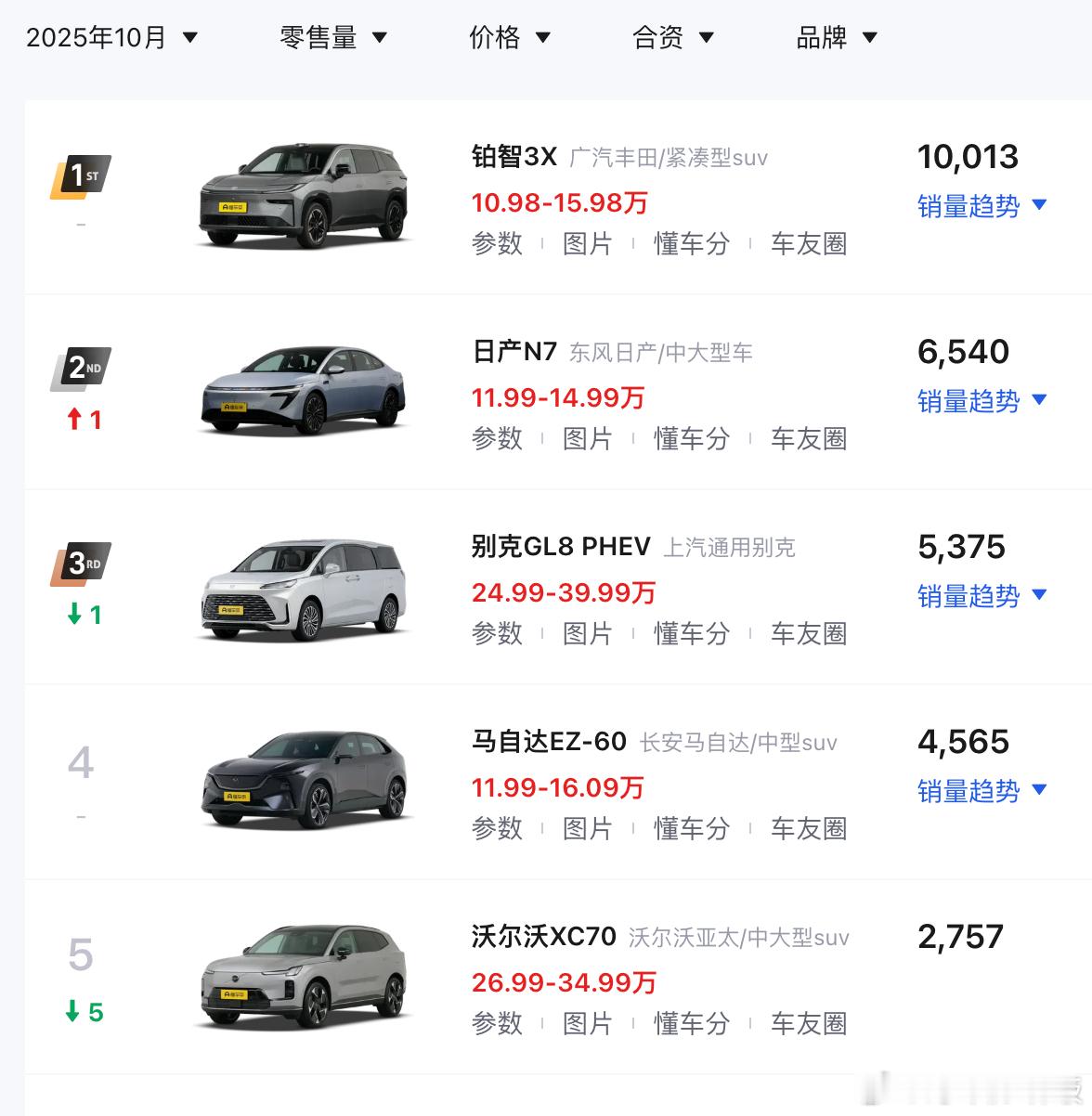This screenshot has width=1092, height=1116.
Task: Check 懂车分 rating for 别克GL8 PHEV
Action: coord(691,633)
